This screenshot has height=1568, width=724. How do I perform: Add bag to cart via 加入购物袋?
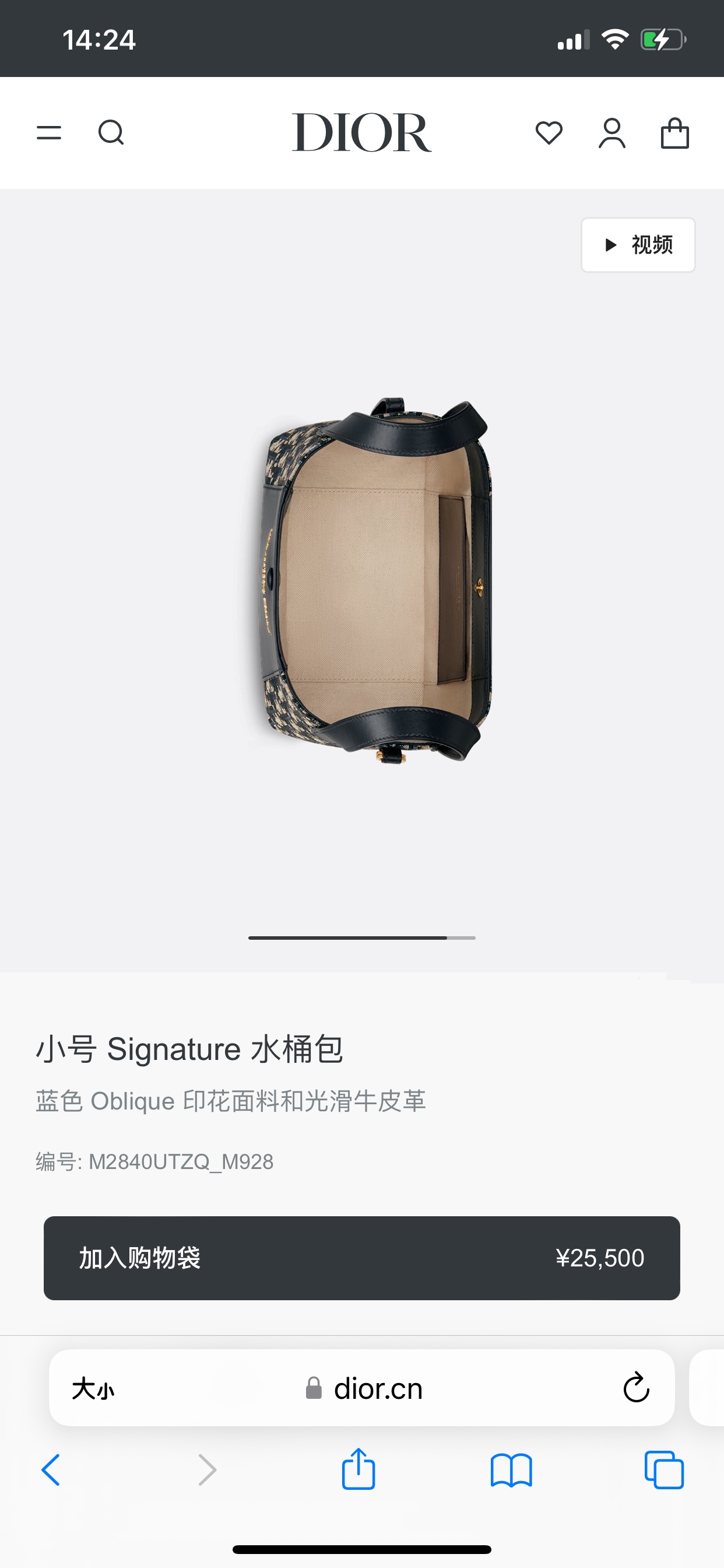point(361,1258)
